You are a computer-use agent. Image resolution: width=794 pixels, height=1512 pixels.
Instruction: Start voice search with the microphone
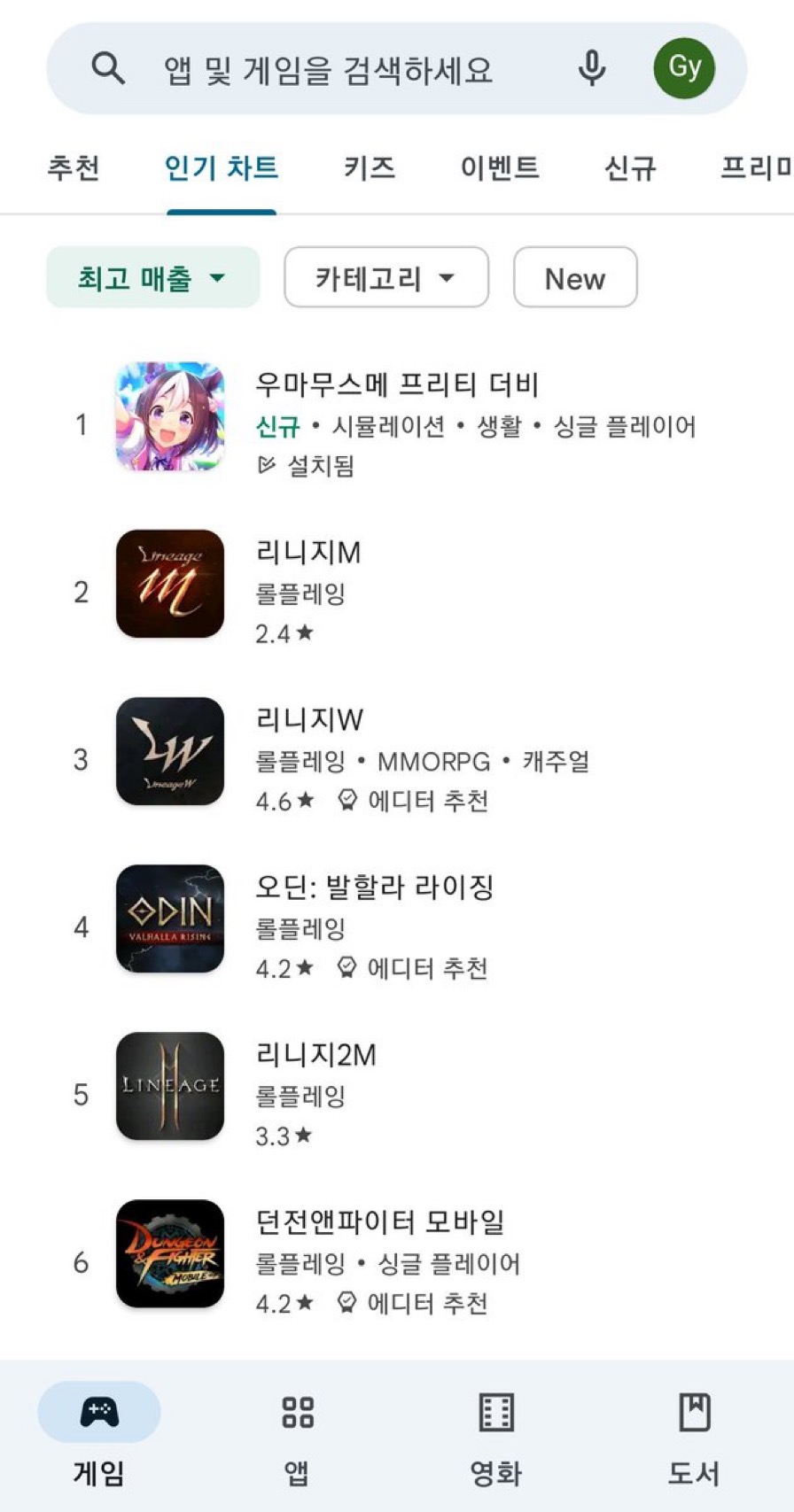click(x=591, y=68)
